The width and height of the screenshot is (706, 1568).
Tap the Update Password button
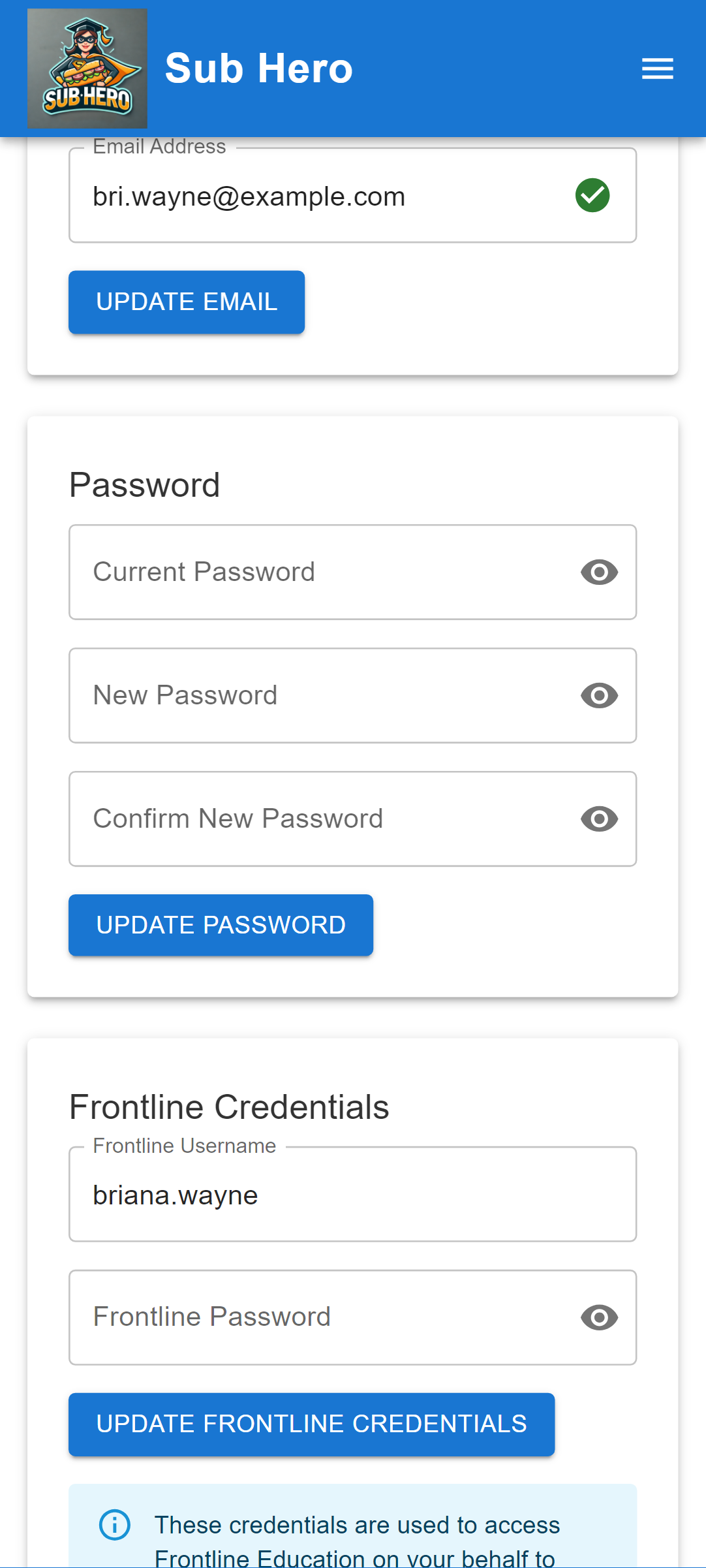[221, 925]
